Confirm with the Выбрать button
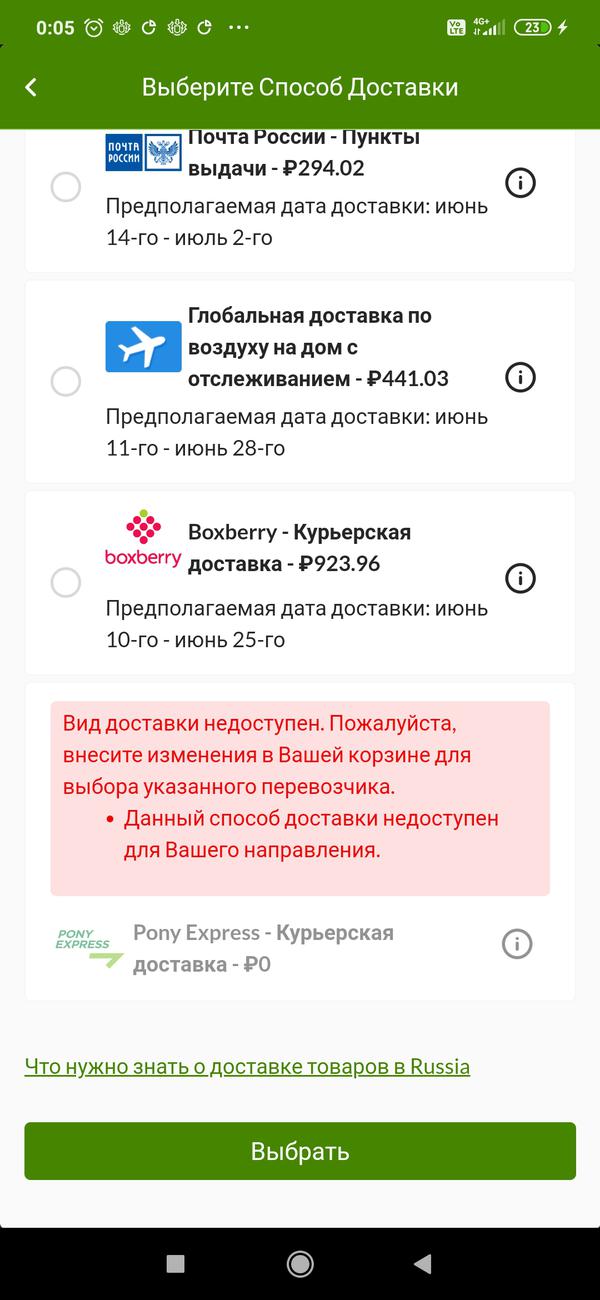The width and height of the screenshot is (600, 1300). coord(300,1151)
